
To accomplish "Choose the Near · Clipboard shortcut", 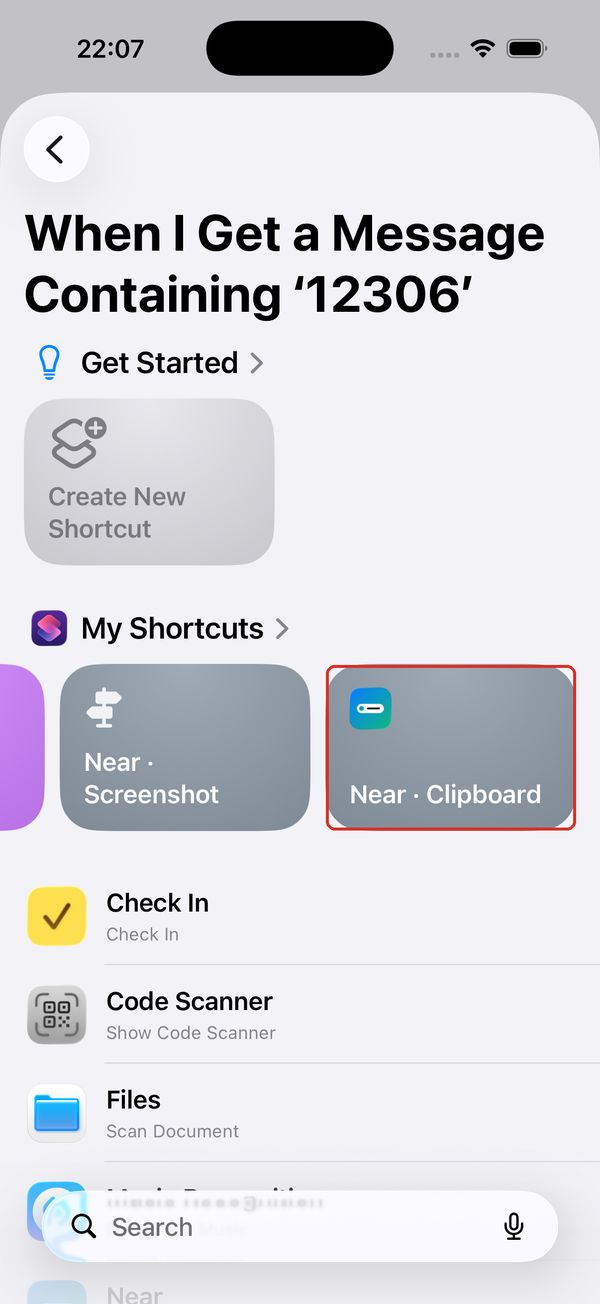I will coord(451,747).
